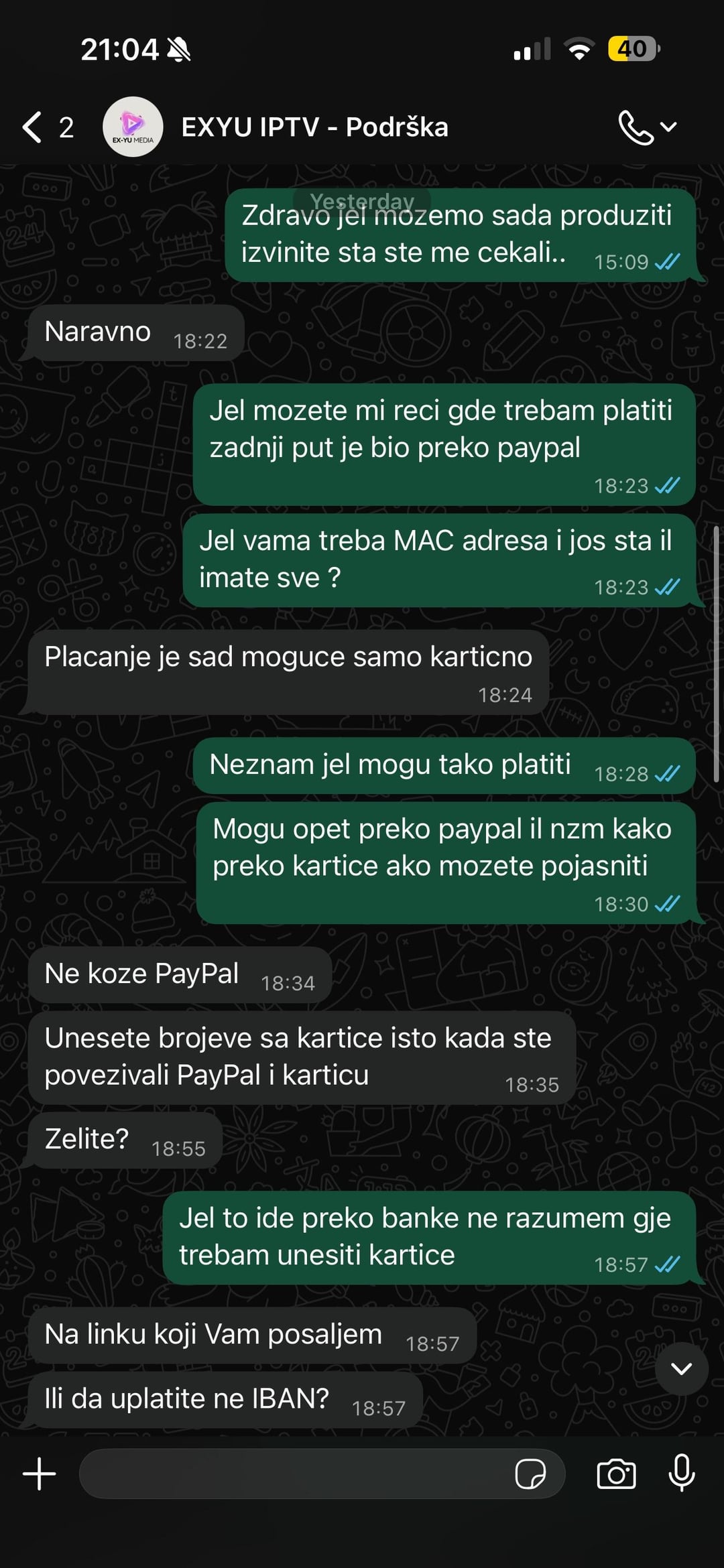The height and width of the screenshot is (1568, 724).
Task: Open EXYU IPTV - Podrška contact info
Action: point(314,127)
